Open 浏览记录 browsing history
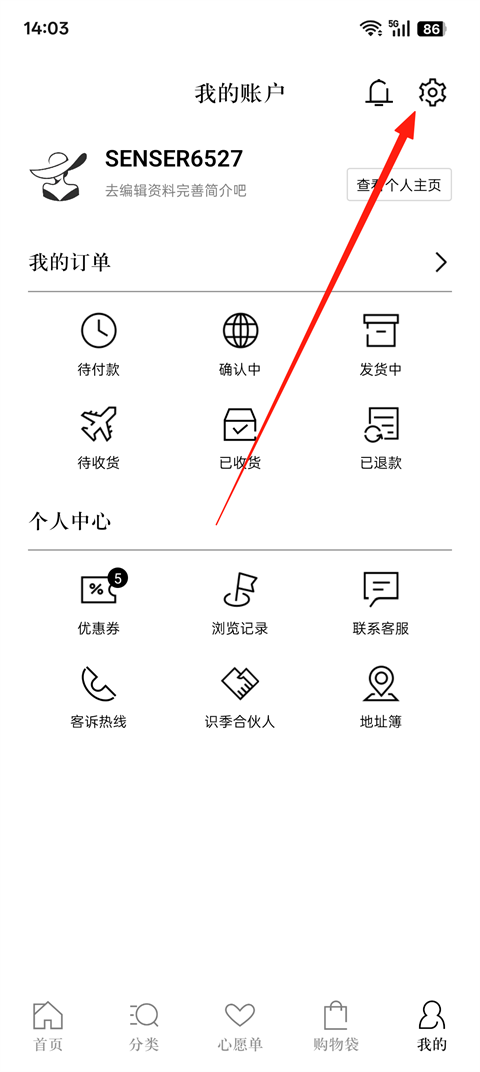The width and height of the screenshot is (480, 1072). tap(240, 603)
